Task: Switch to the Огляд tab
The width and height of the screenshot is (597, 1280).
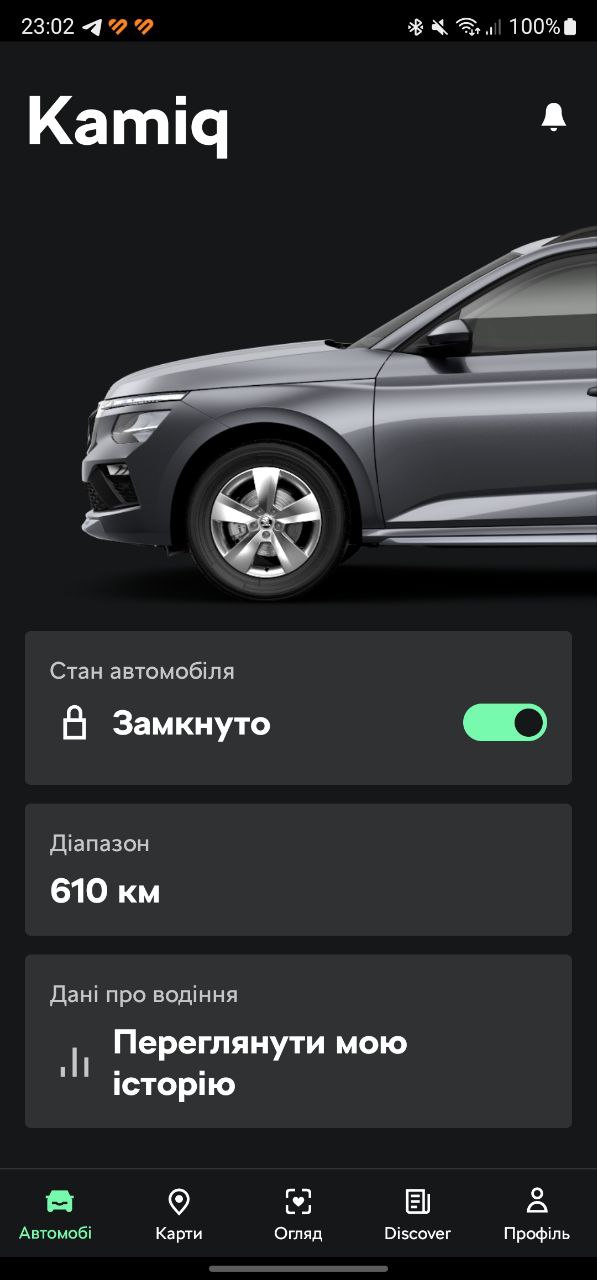Action: [298, 1215]
